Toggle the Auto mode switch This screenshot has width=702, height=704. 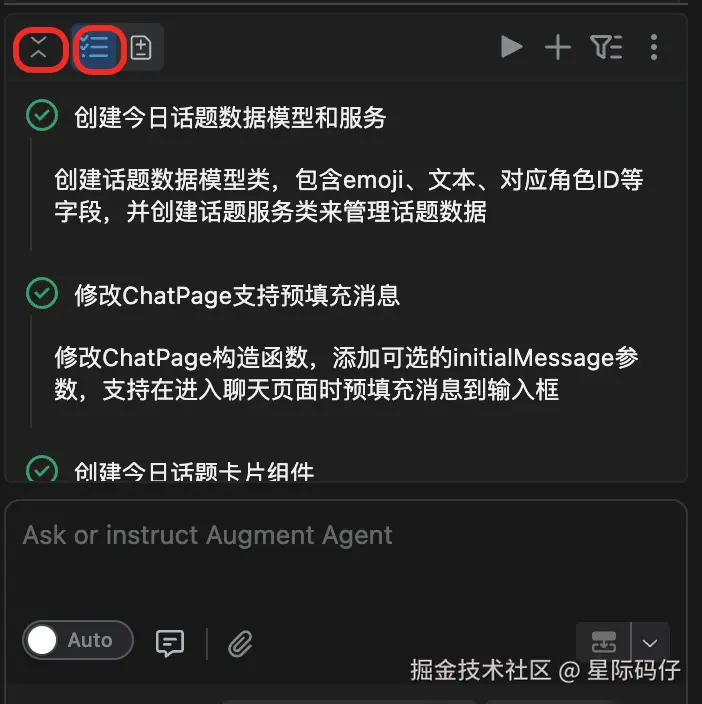coord(78,641)
